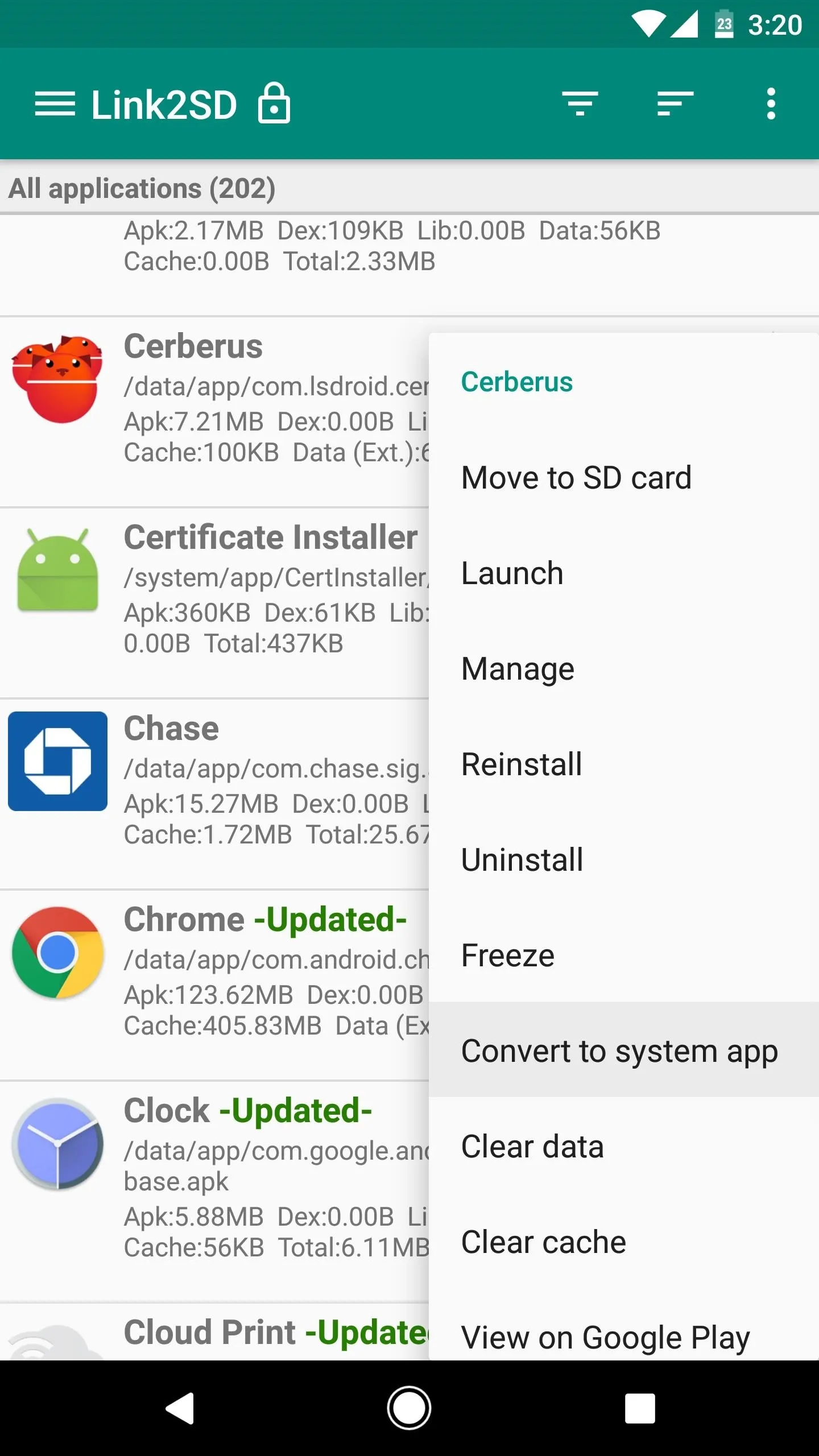Choose Launch from the Cerberus menu
The image size is (819, 1456).
[624, 573]
